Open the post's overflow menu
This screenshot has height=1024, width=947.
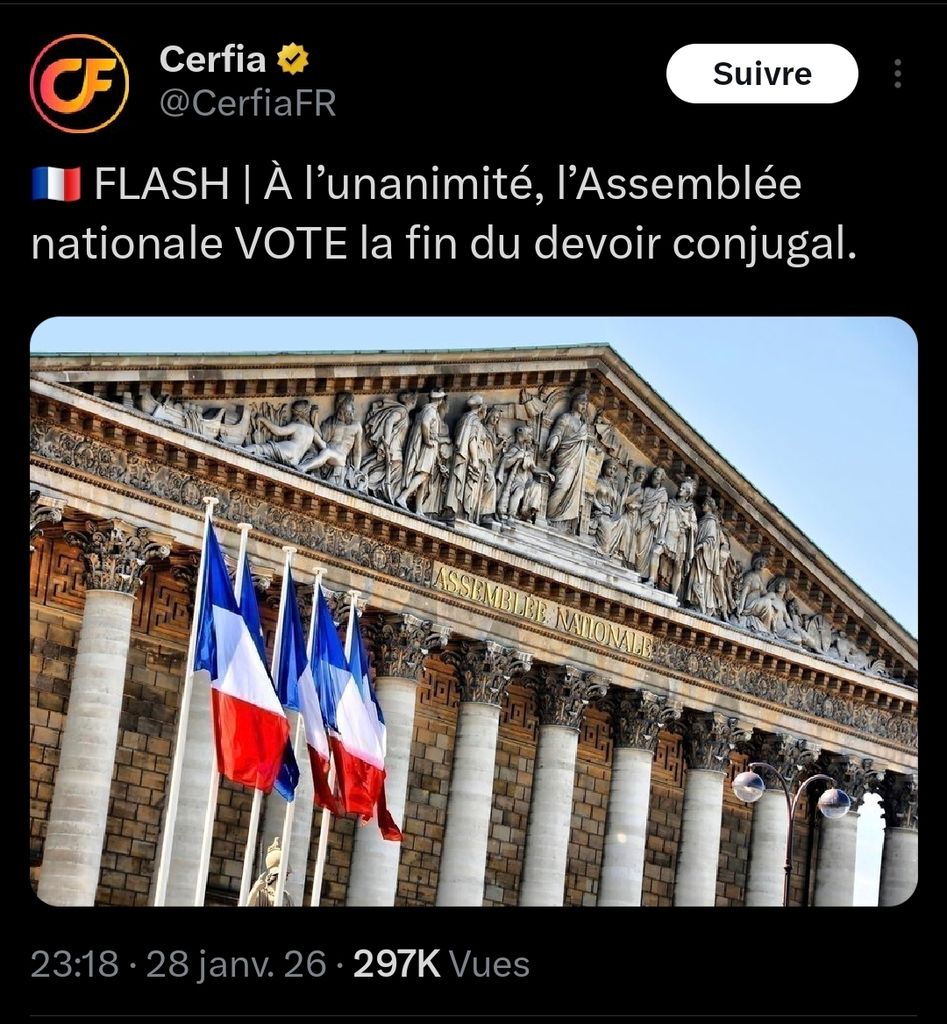pos(897,74)
